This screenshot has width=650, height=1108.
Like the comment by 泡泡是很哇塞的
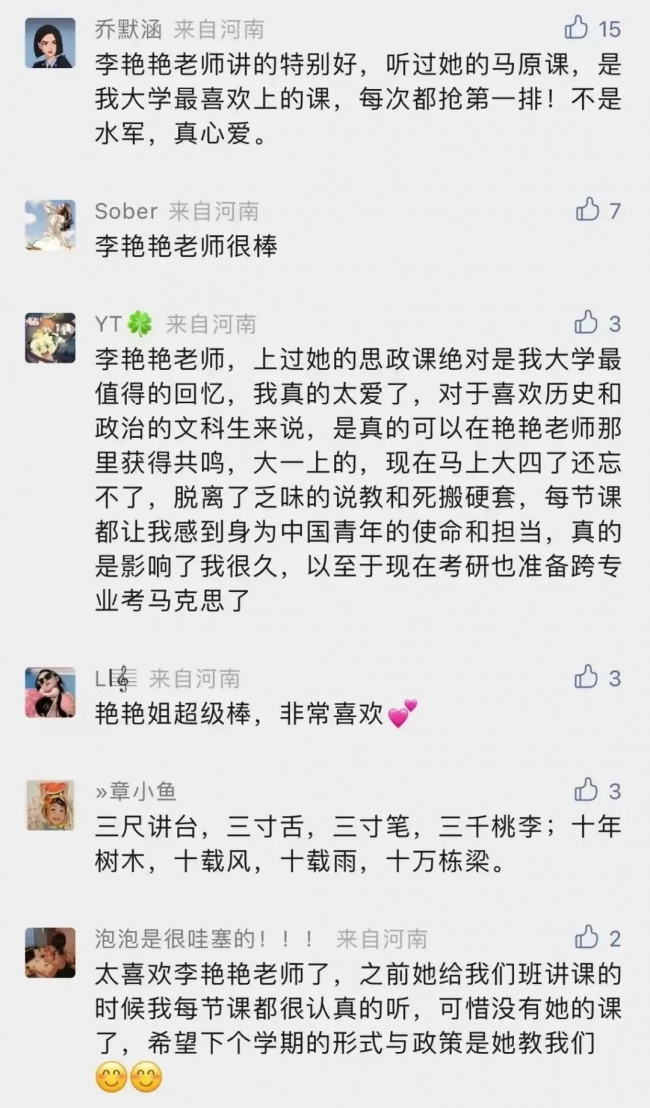[x=587, y=938]
